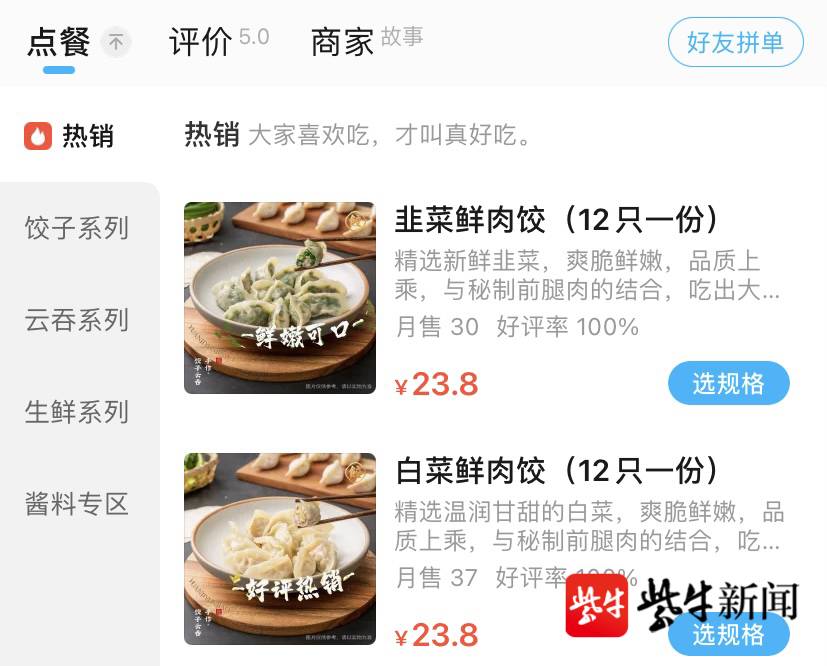This screenshot has width=827, height=666.
Task: Open the 酱料专区 category
Action: pos(77,503)
